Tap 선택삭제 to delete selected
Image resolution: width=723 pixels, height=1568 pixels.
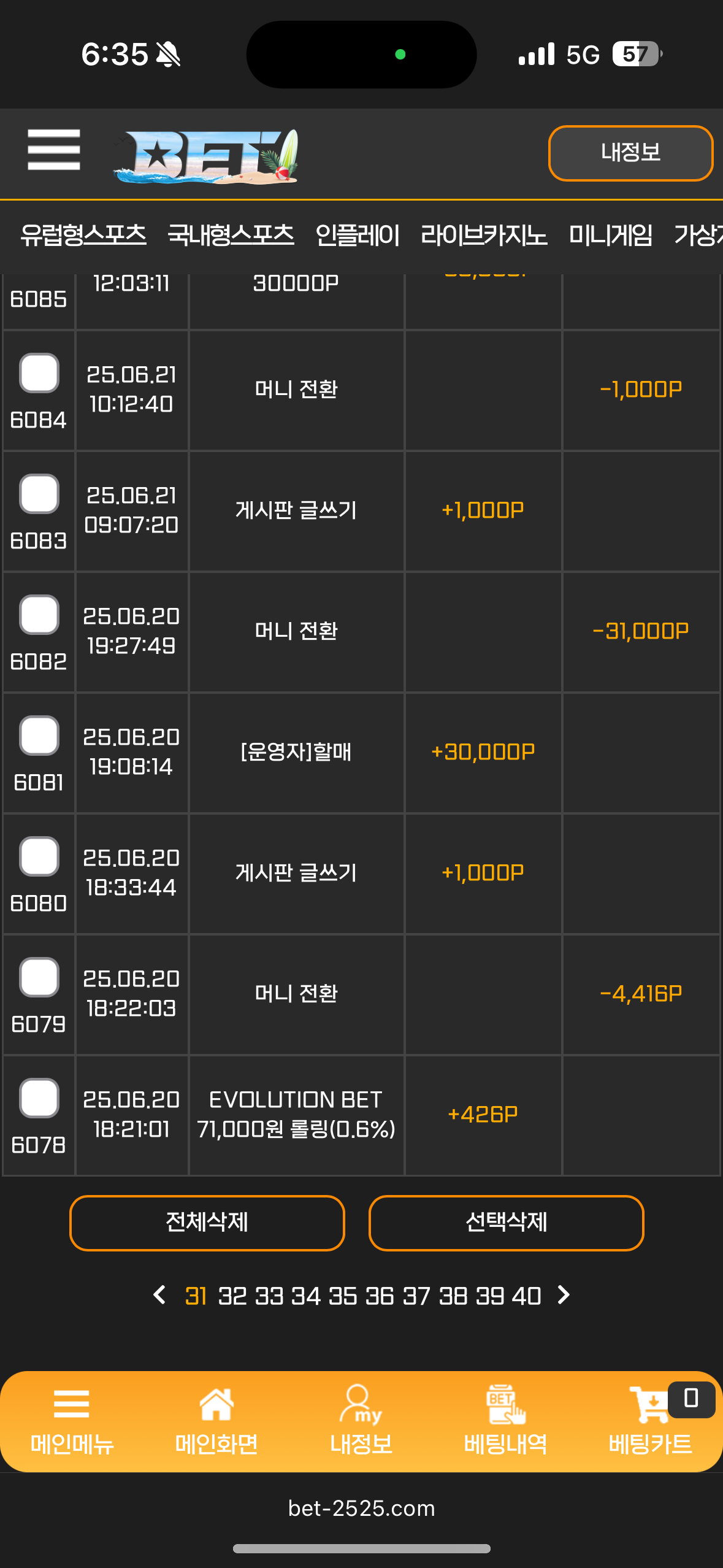coord(506,1223)
